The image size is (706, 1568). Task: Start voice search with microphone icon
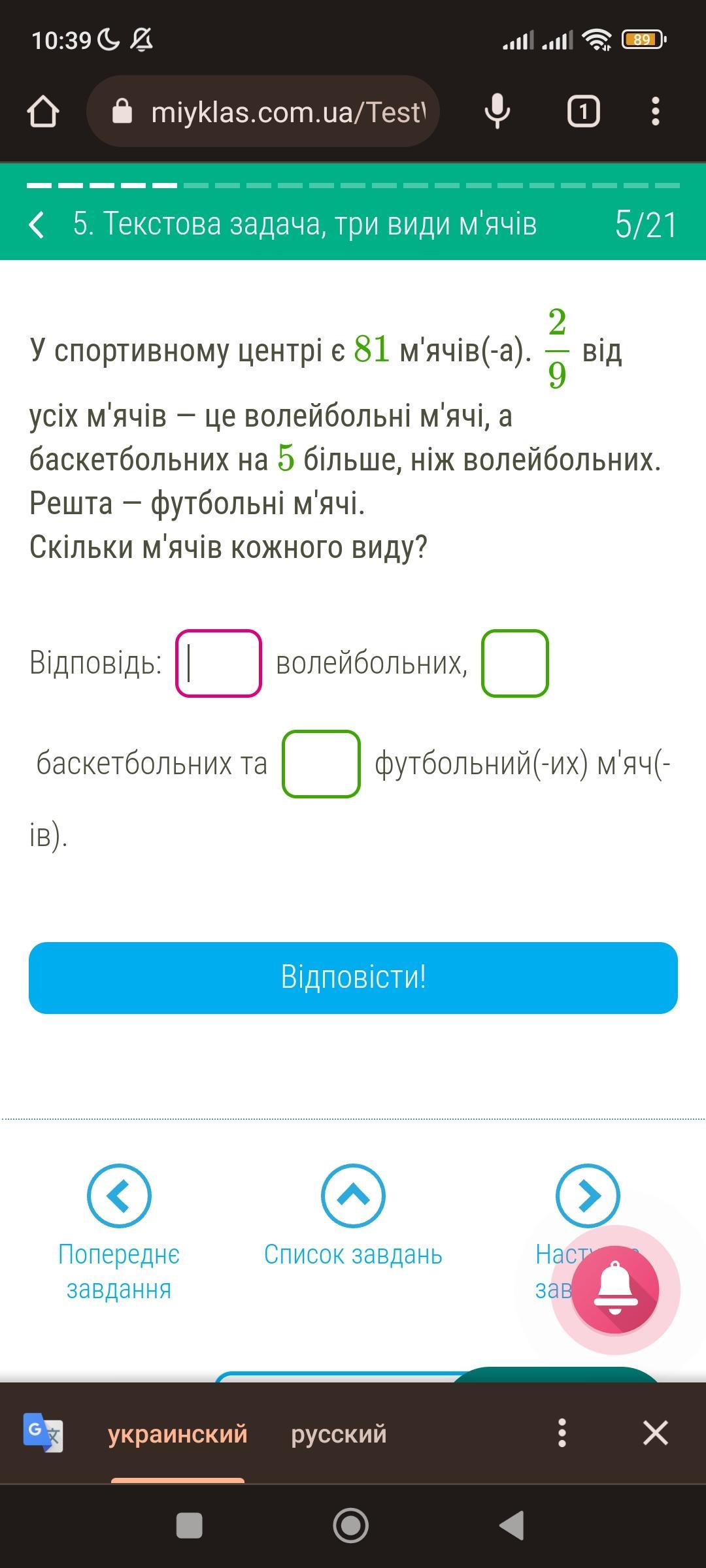pyautogui.click(x=497, y=112)
